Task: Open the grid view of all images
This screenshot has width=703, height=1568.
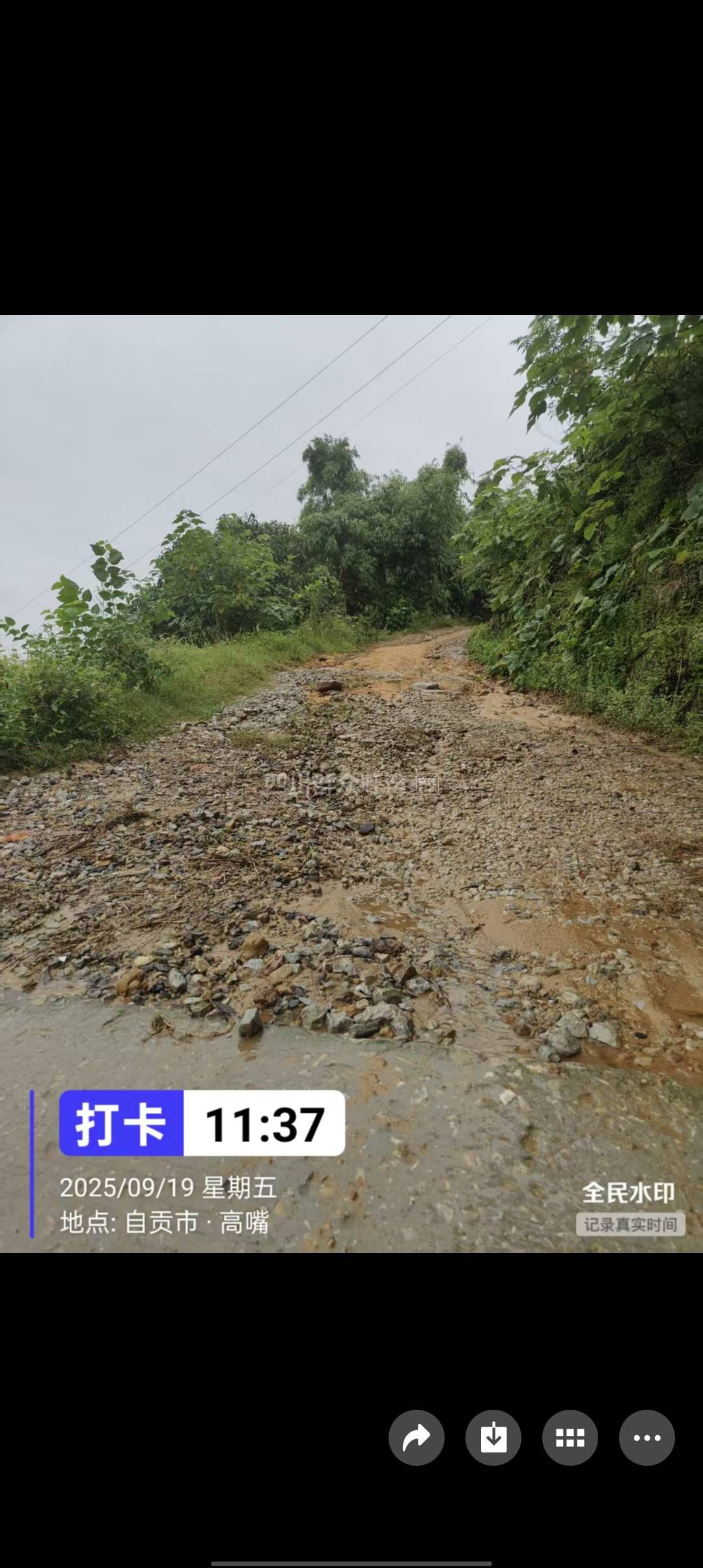Action: [x=570, y=1438]
